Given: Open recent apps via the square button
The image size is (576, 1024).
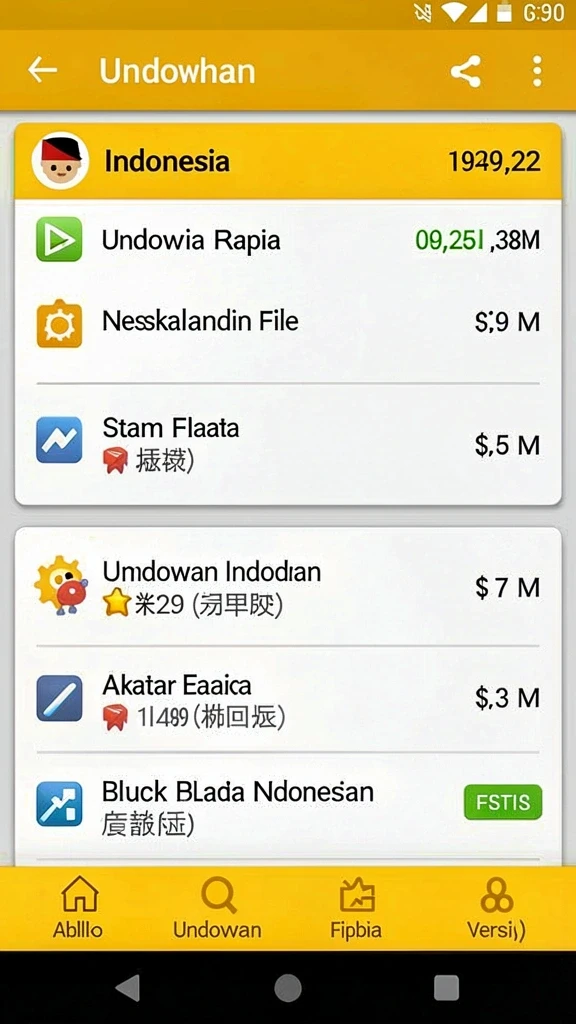Looking at the screenshot, I should (x=447, y=988).
